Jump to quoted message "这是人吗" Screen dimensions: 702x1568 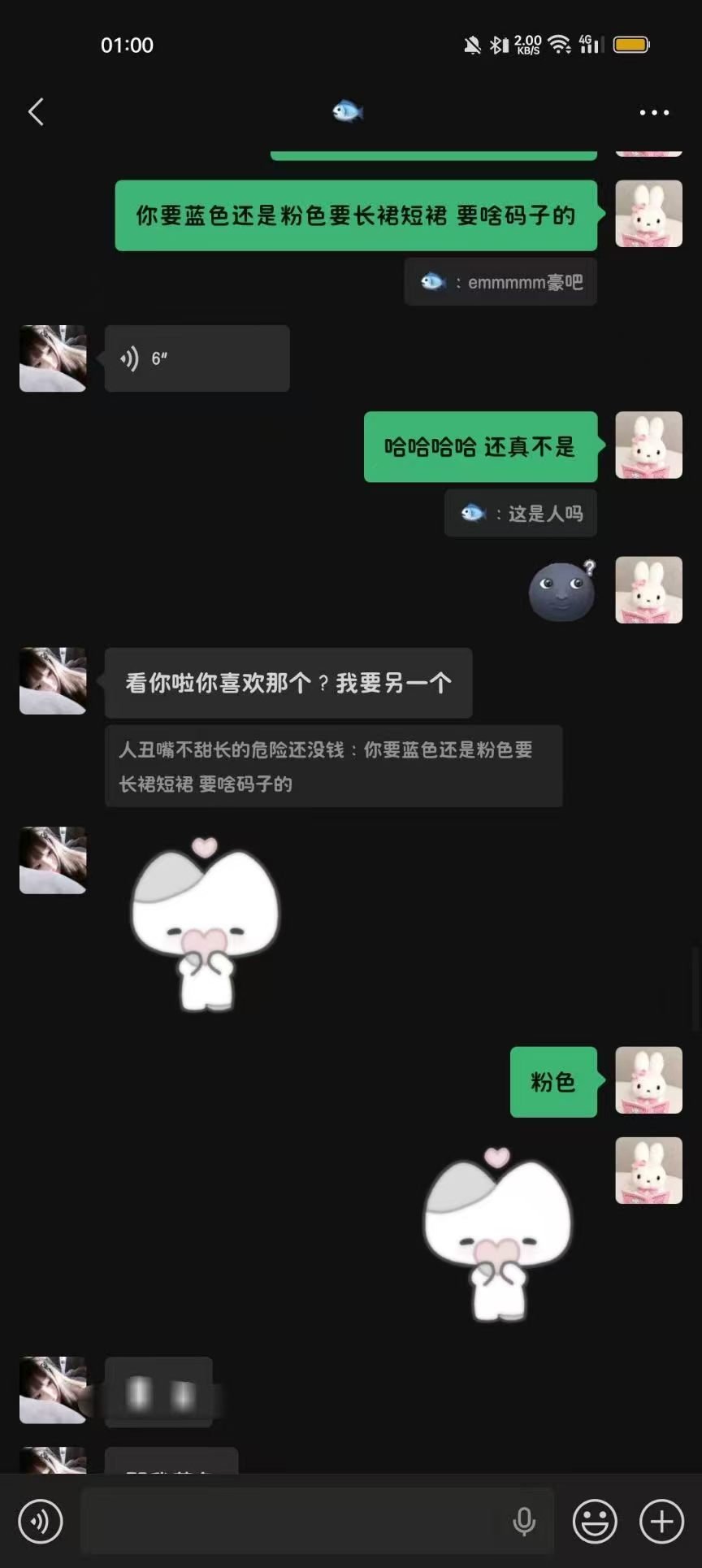pyautogui.click(x=521, y=513)
